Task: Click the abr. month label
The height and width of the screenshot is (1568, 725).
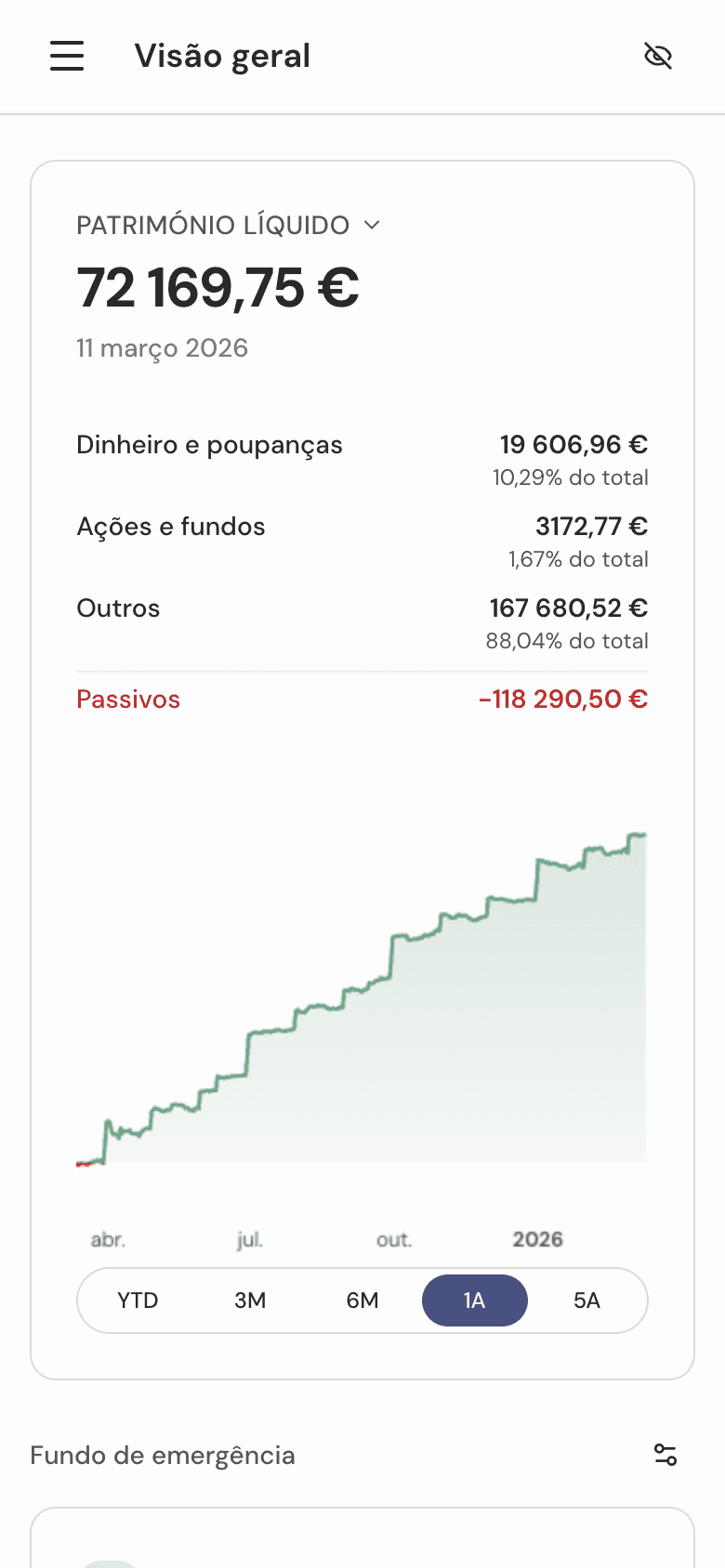Action: pyautogui.click(x=109, y=1239)
